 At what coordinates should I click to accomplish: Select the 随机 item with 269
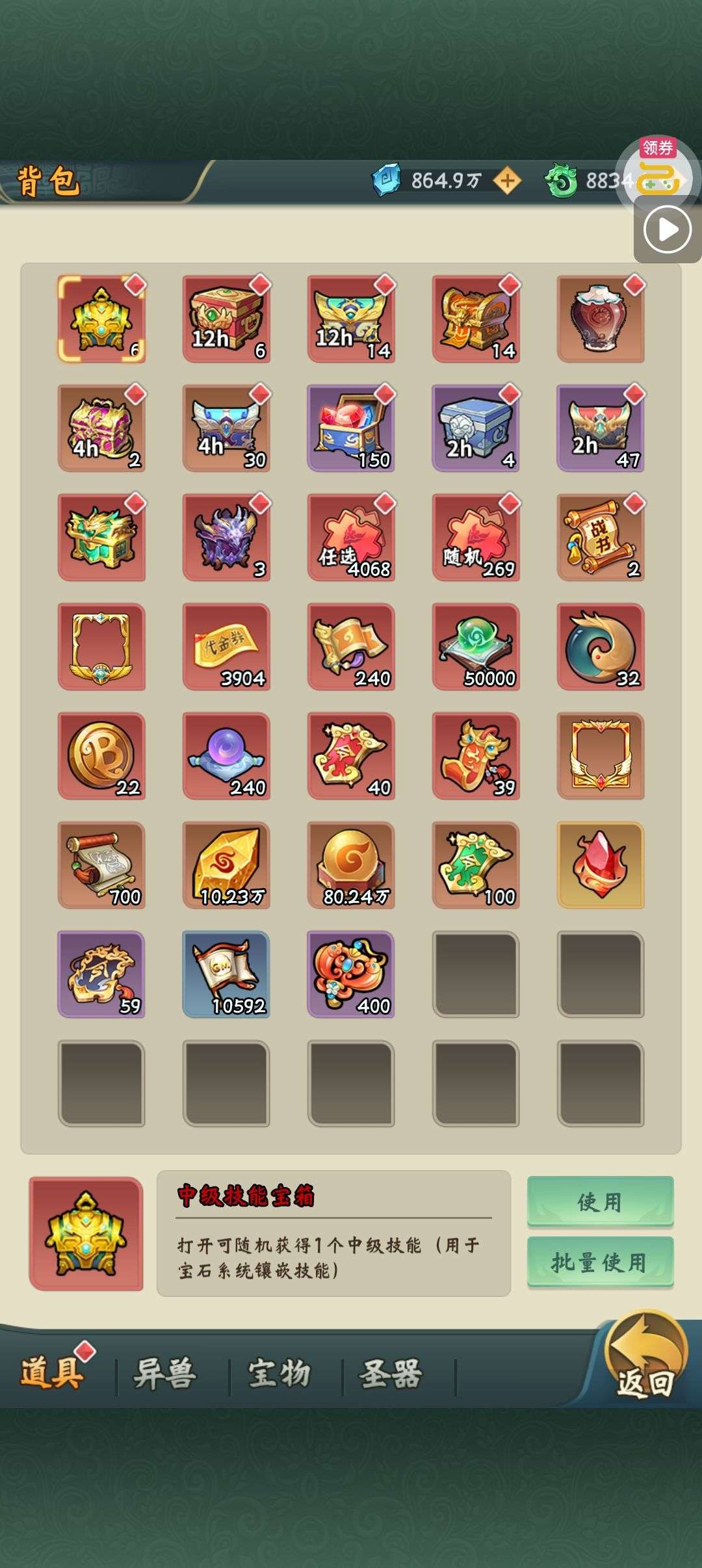tap(476, 537)
